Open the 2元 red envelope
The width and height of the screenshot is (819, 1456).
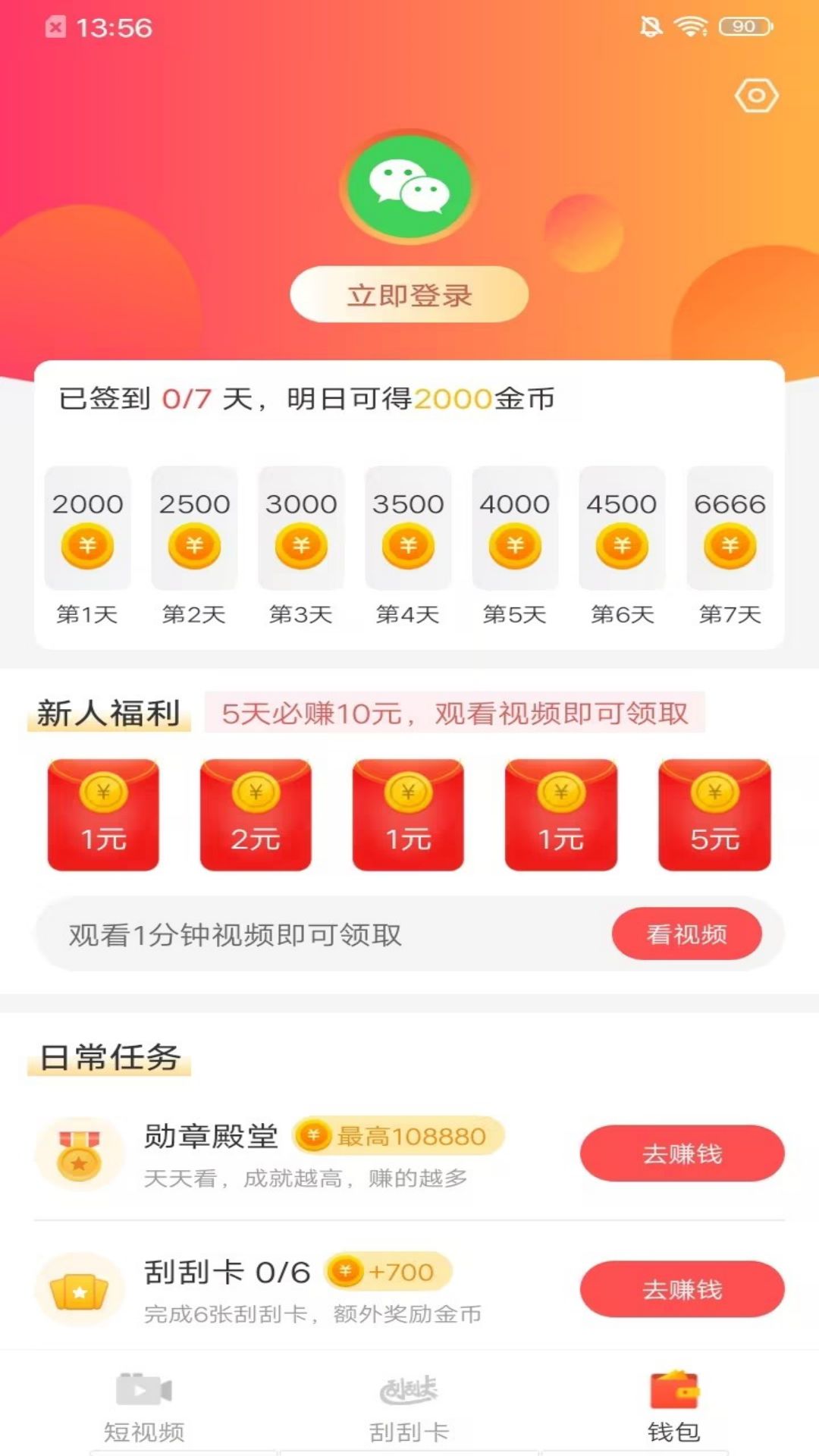256,815
